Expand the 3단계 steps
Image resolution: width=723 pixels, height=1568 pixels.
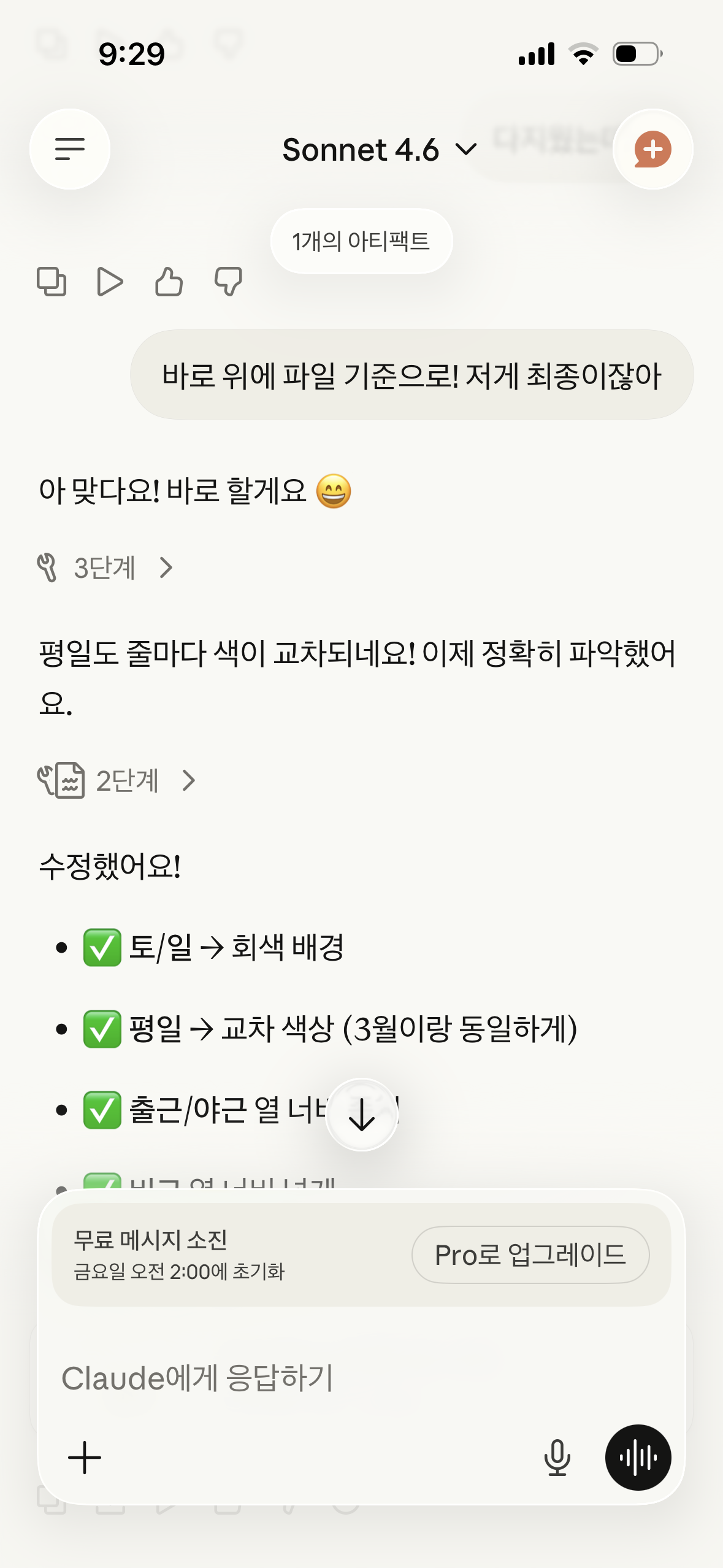105,567
